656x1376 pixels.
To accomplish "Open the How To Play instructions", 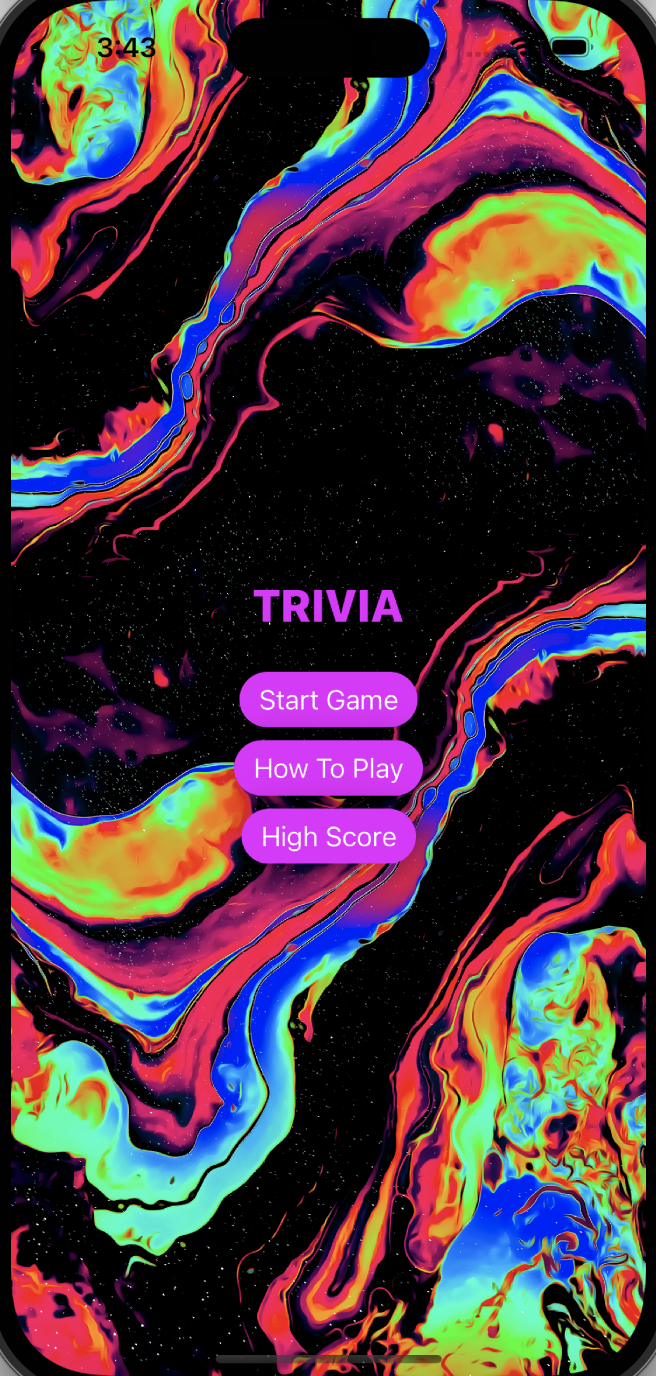I will [x=328, y=768].
